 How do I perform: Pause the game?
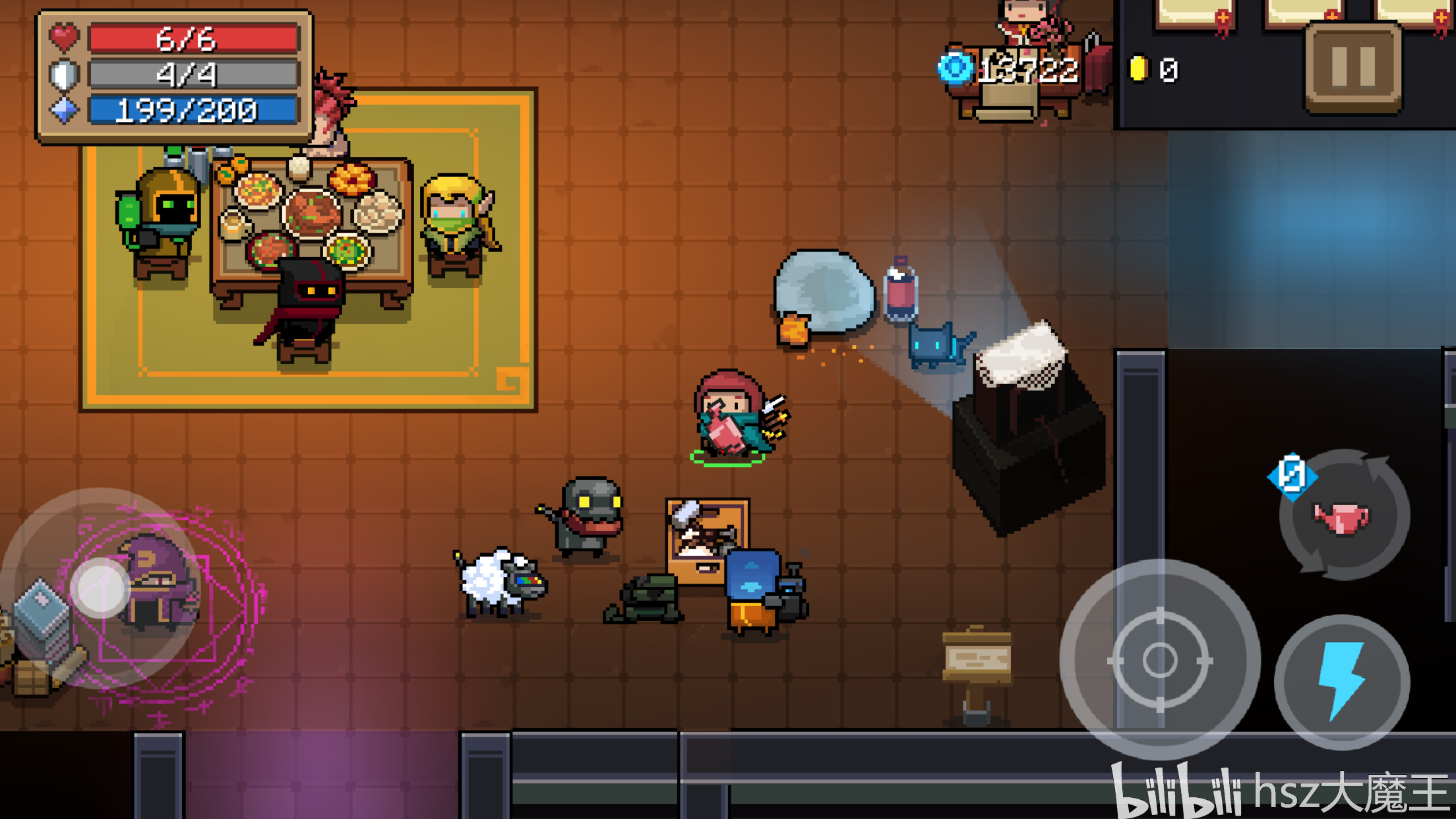click(x=1353, y=67)
